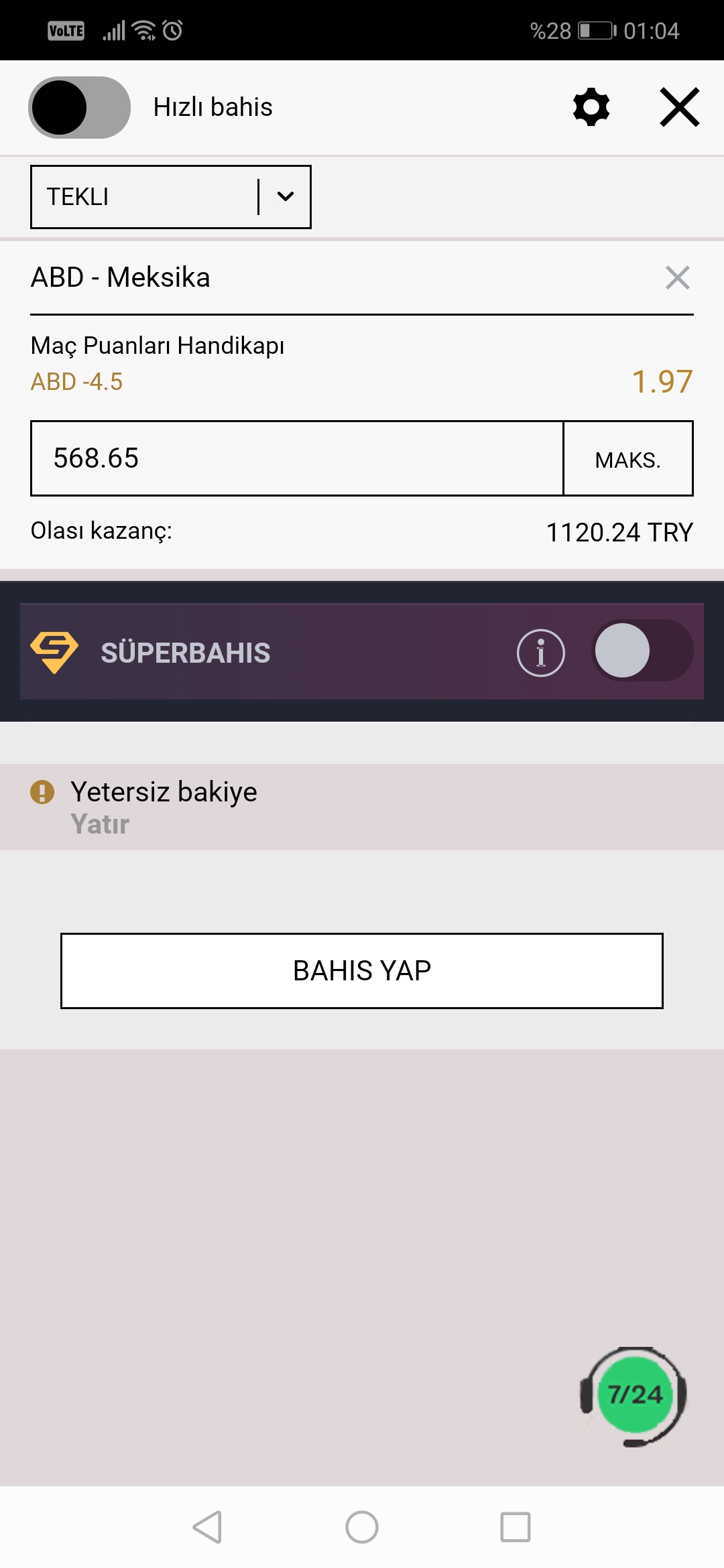Go back using system navigation
This screenshot has height=1568, width=724.
[207, 1527]
